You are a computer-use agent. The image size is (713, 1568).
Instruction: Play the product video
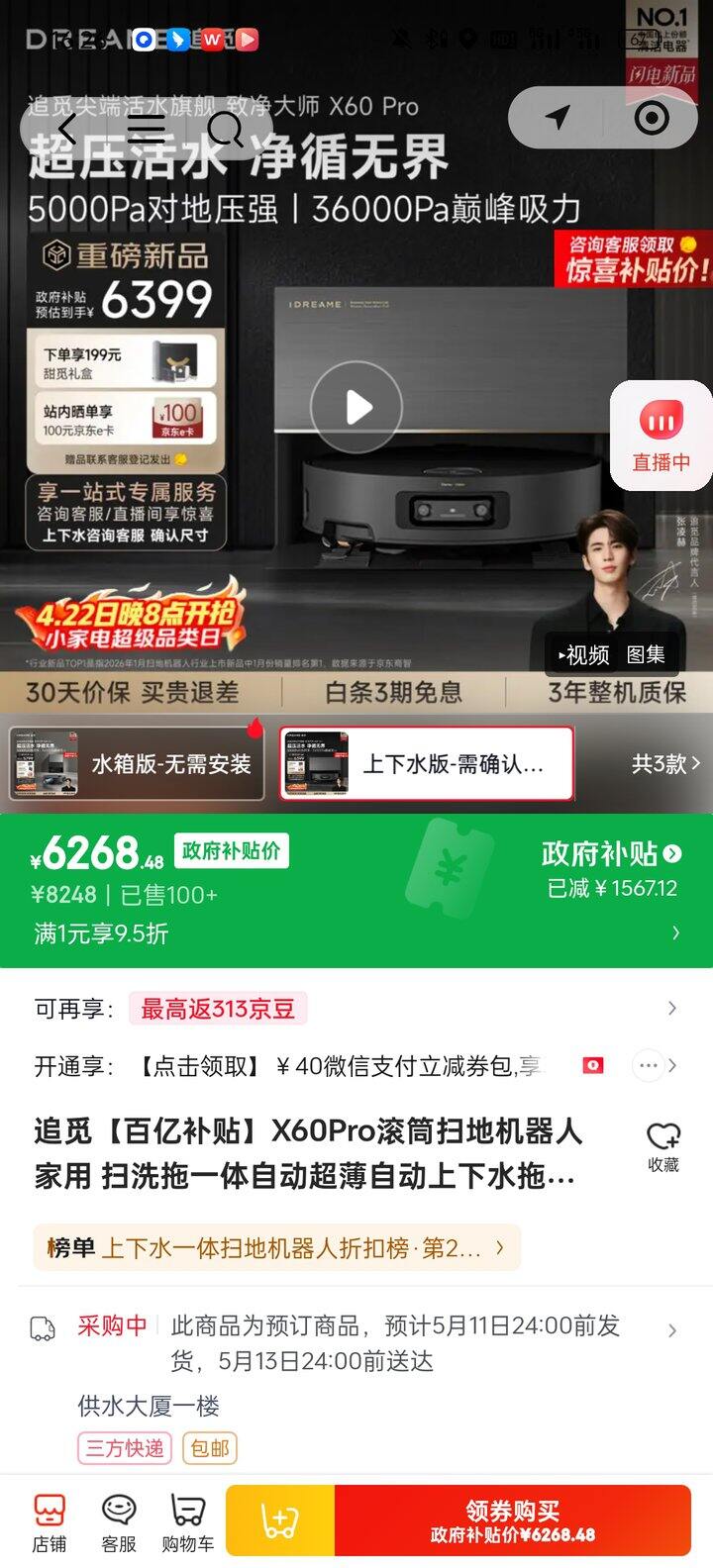click(356, 406)
